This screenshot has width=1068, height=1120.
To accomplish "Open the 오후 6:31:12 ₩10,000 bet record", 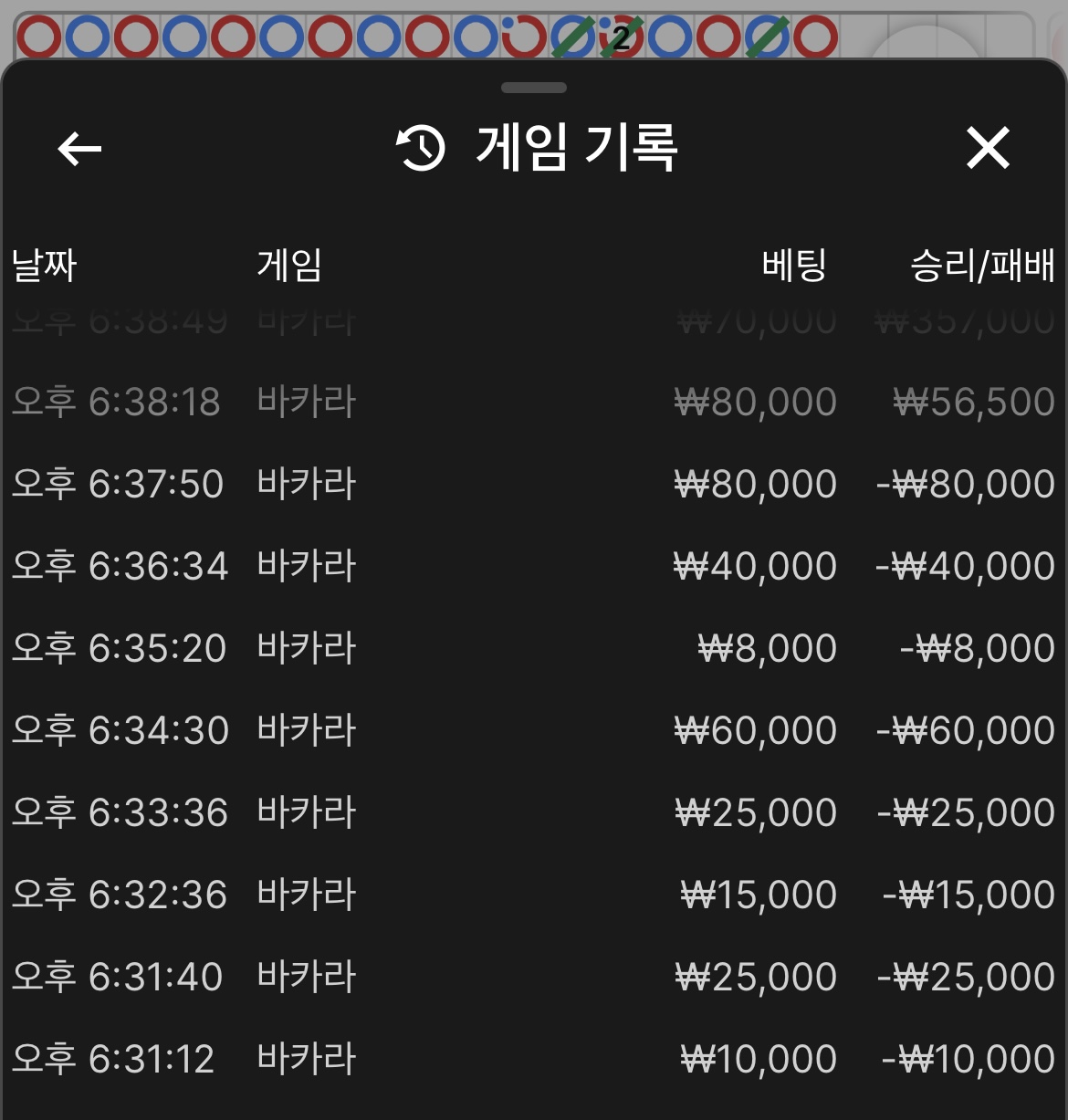I will pyautogui.click(x=533, y=1059).
